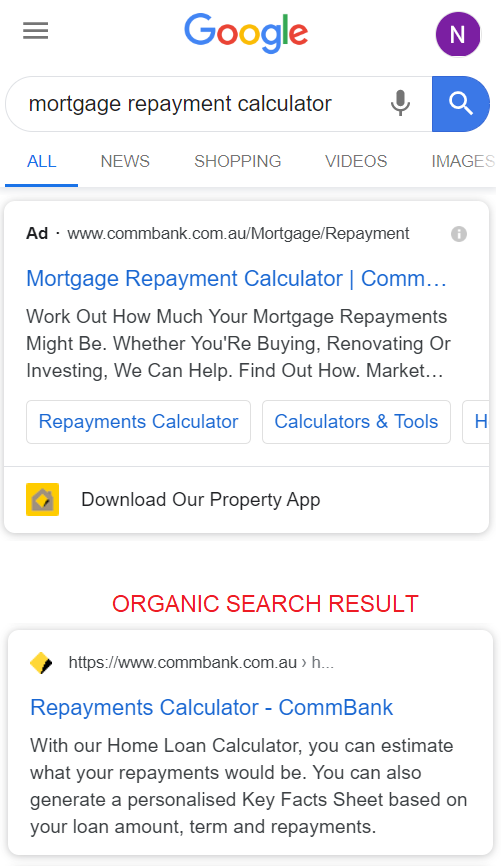The height and width of the screenshot is (868, 501).
Task: Open the ad info icon
Action: click(x=459, y=234)
